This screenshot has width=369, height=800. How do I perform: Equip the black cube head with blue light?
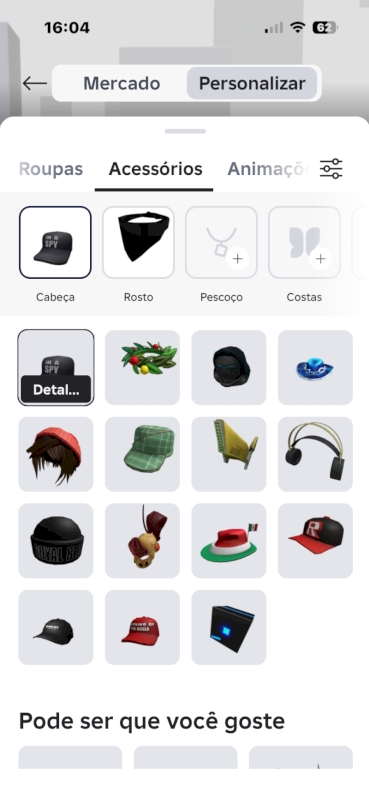tap(229, 628)
